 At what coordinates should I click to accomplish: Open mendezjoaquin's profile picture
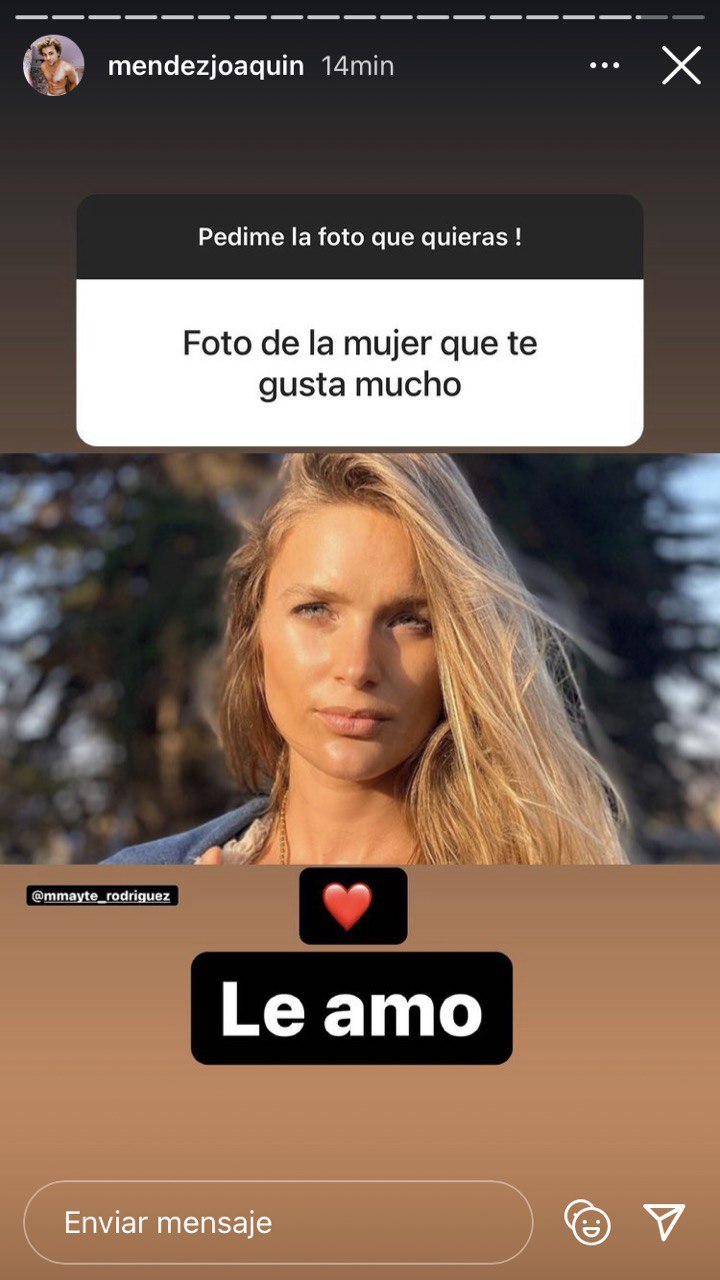tap(53, 66)
